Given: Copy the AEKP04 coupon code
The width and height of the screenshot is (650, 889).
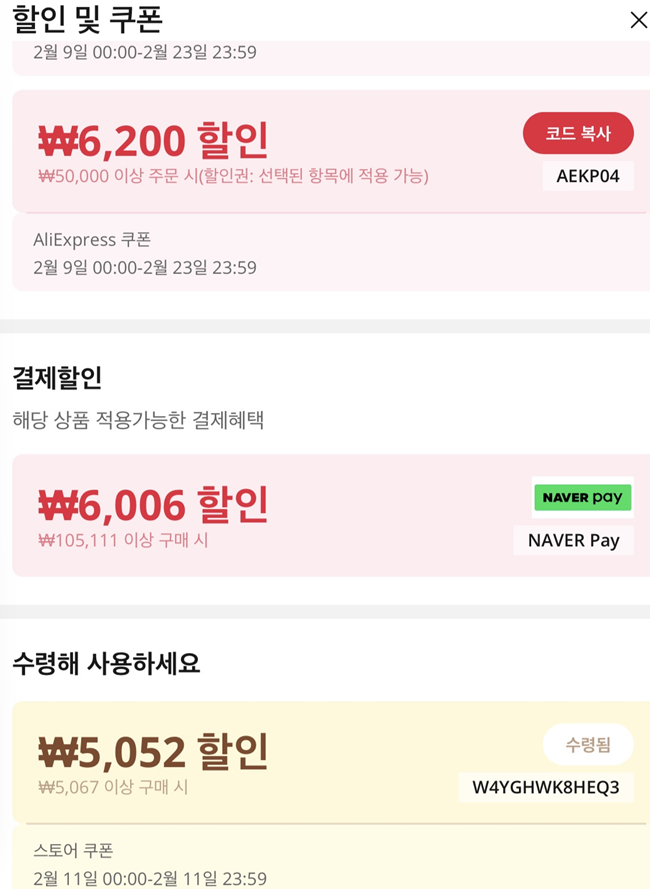Looking at the screenshot, I should (578, 134).
